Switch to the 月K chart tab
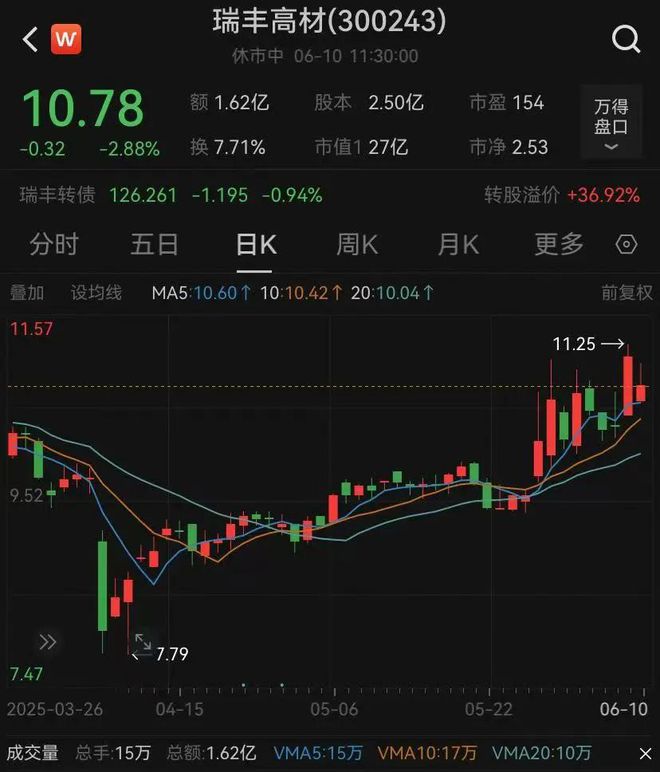Screen dimensions: 660x772 (458, 244)
